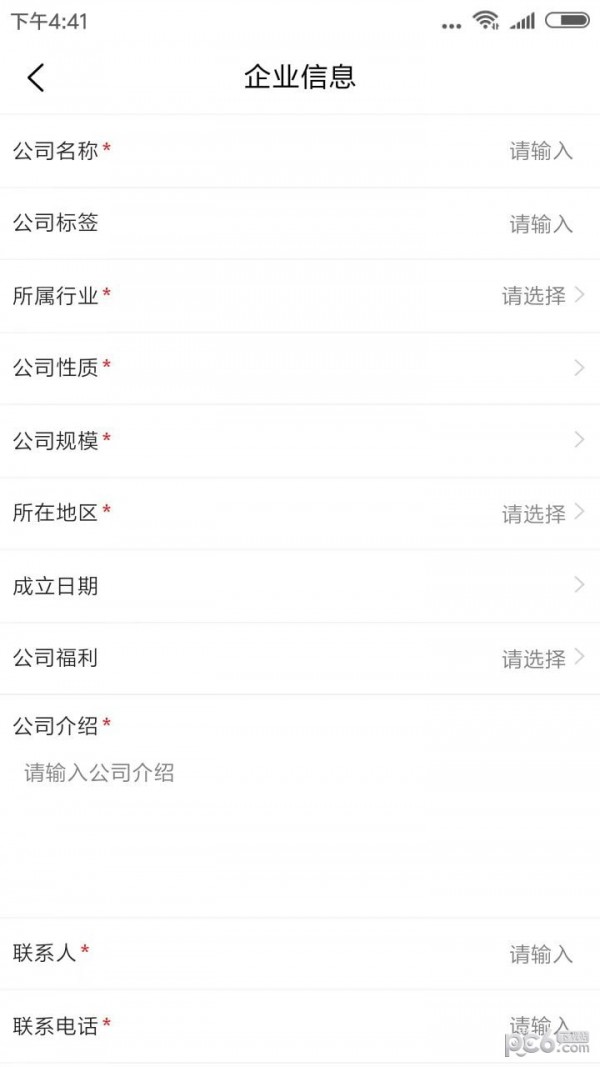
Task: Enter text in 公司标签 field
Action: [540, 224]
